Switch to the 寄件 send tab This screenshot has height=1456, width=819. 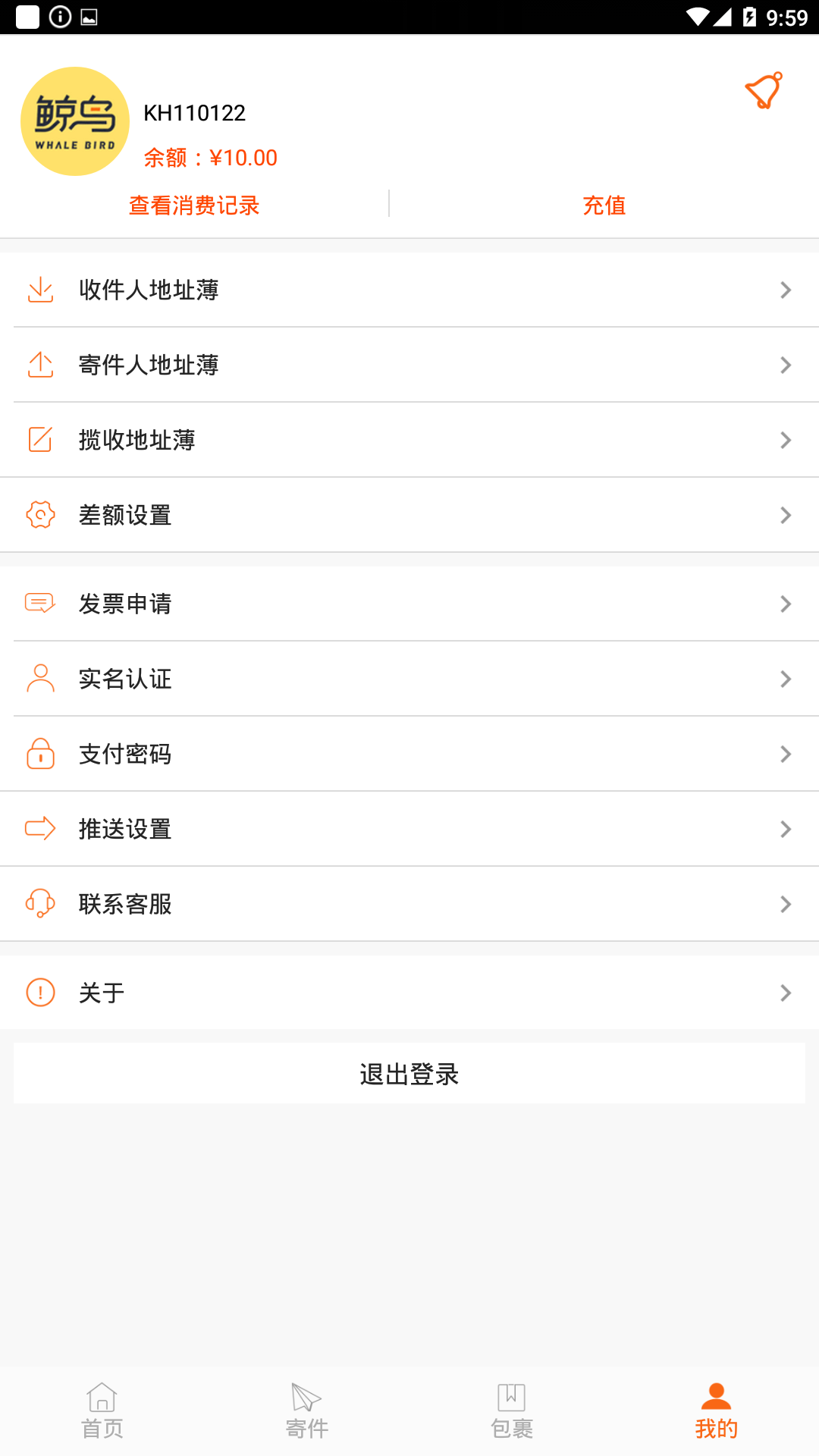(x=307, y=1411)
